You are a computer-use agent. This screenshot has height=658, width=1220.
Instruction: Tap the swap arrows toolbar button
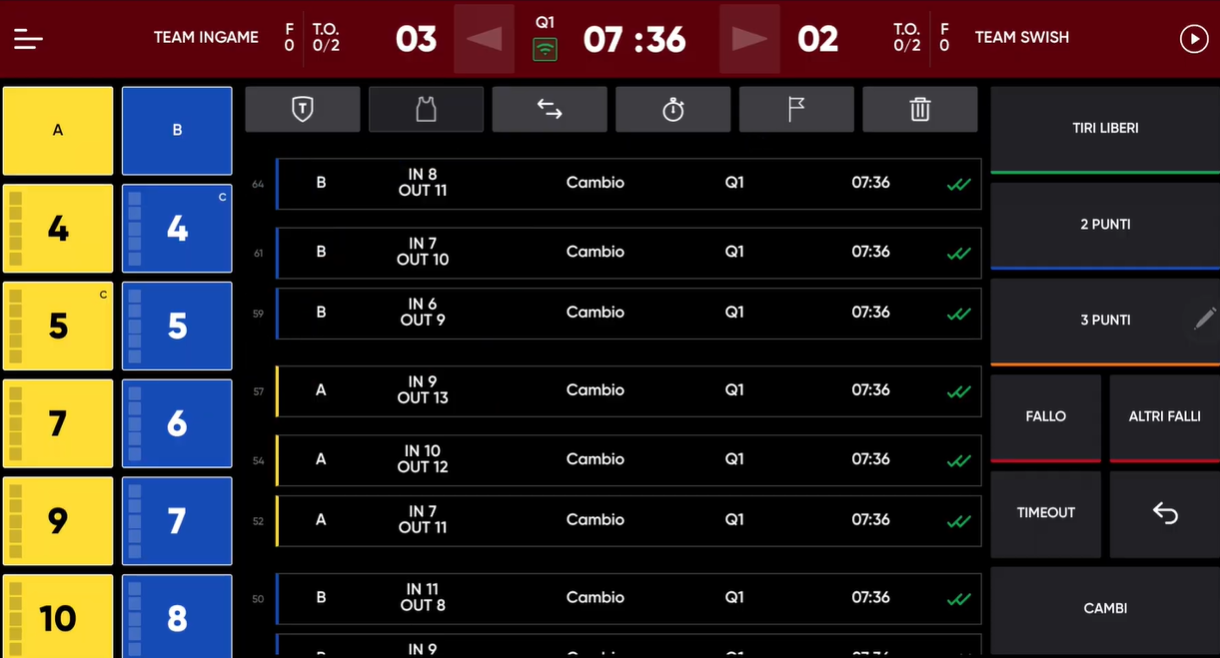point(549,109)
